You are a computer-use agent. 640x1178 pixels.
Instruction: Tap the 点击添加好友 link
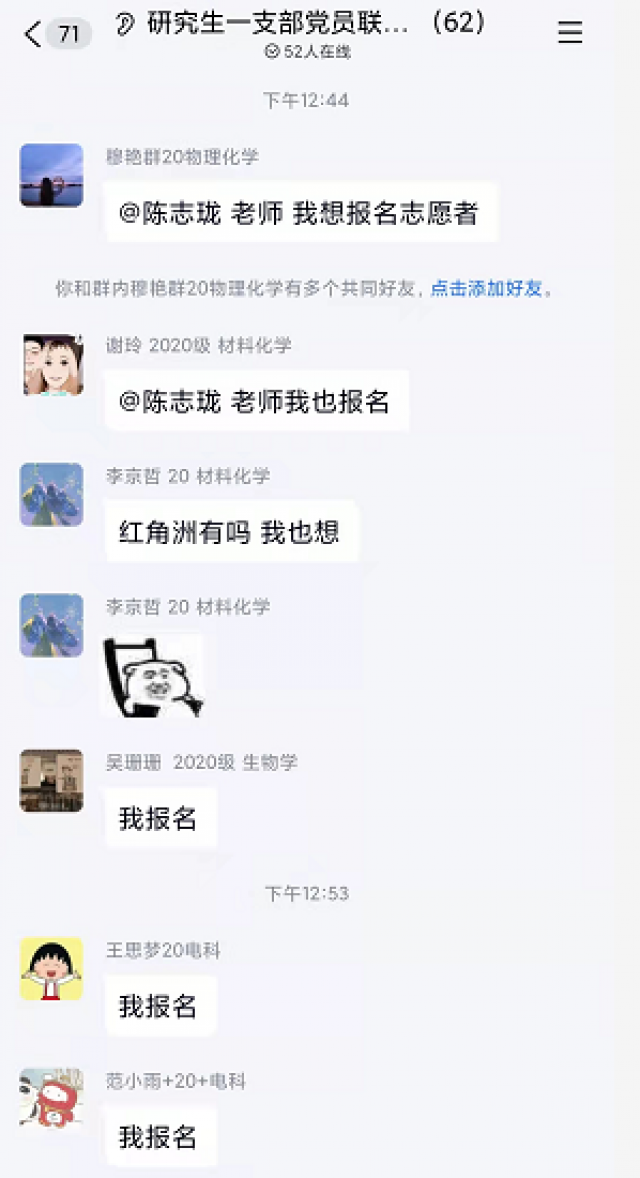pos(486,289)
